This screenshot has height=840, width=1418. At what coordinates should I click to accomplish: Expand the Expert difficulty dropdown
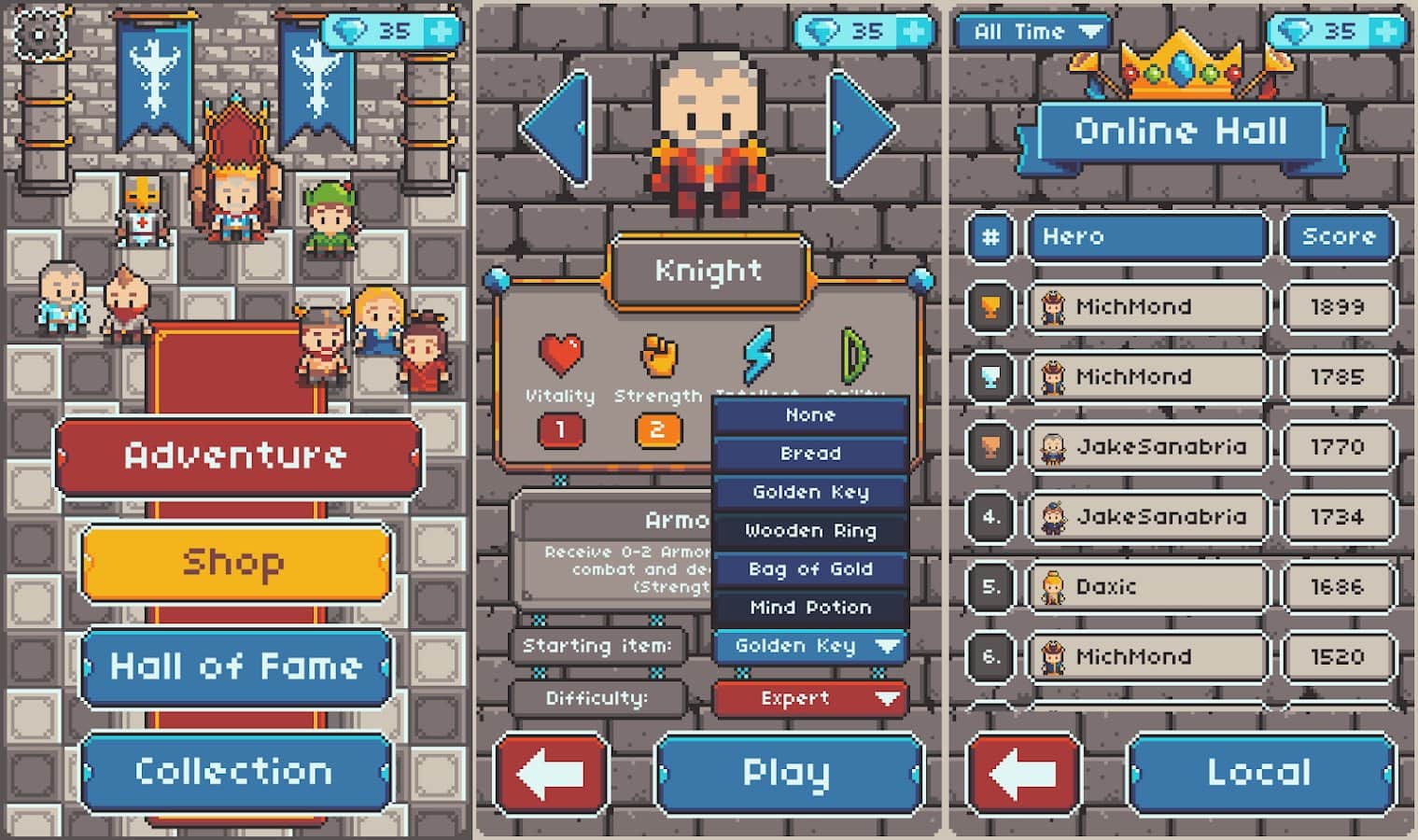(x=809, y=698)
